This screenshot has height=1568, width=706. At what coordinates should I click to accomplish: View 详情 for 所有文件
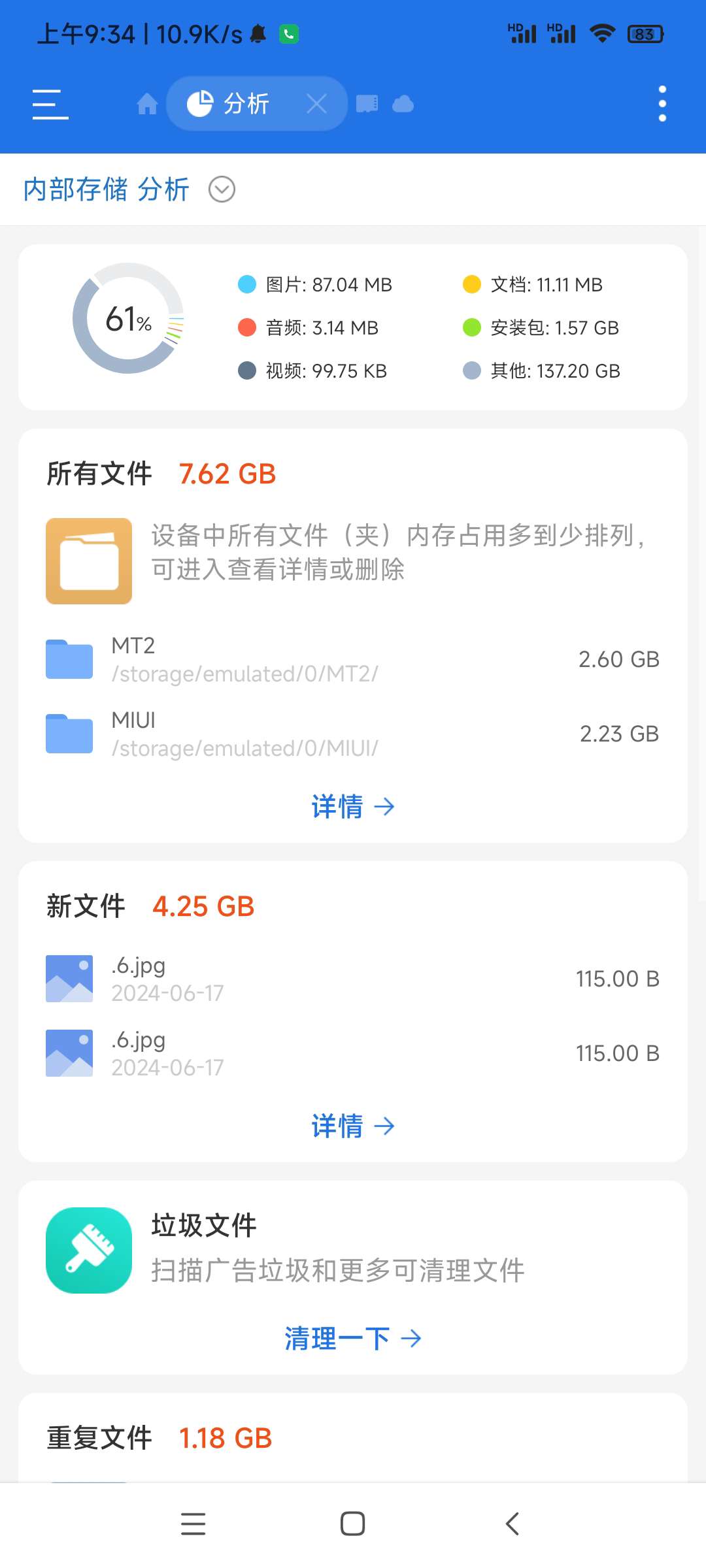click(x=353, y=807)
